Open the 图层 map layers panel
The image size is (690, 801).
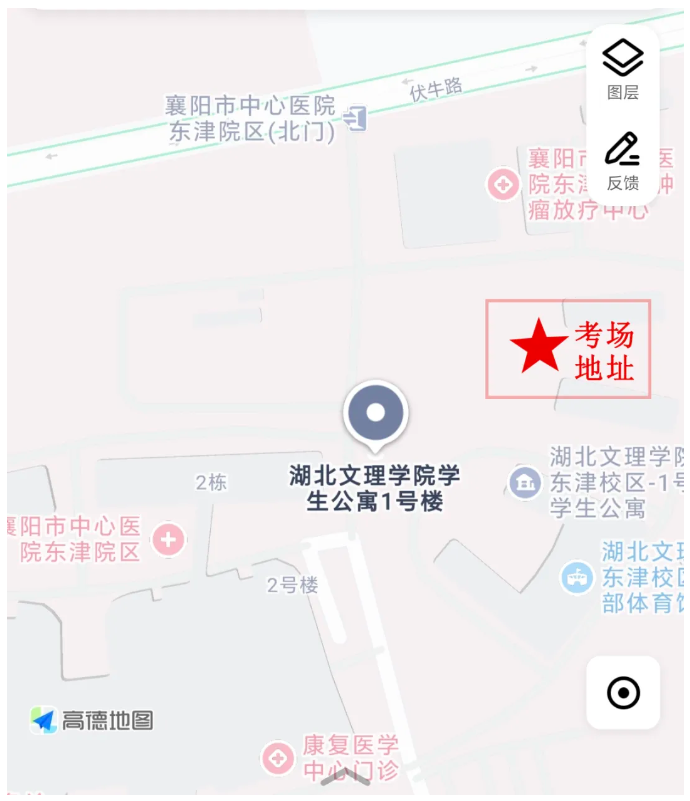pos(622,68)
